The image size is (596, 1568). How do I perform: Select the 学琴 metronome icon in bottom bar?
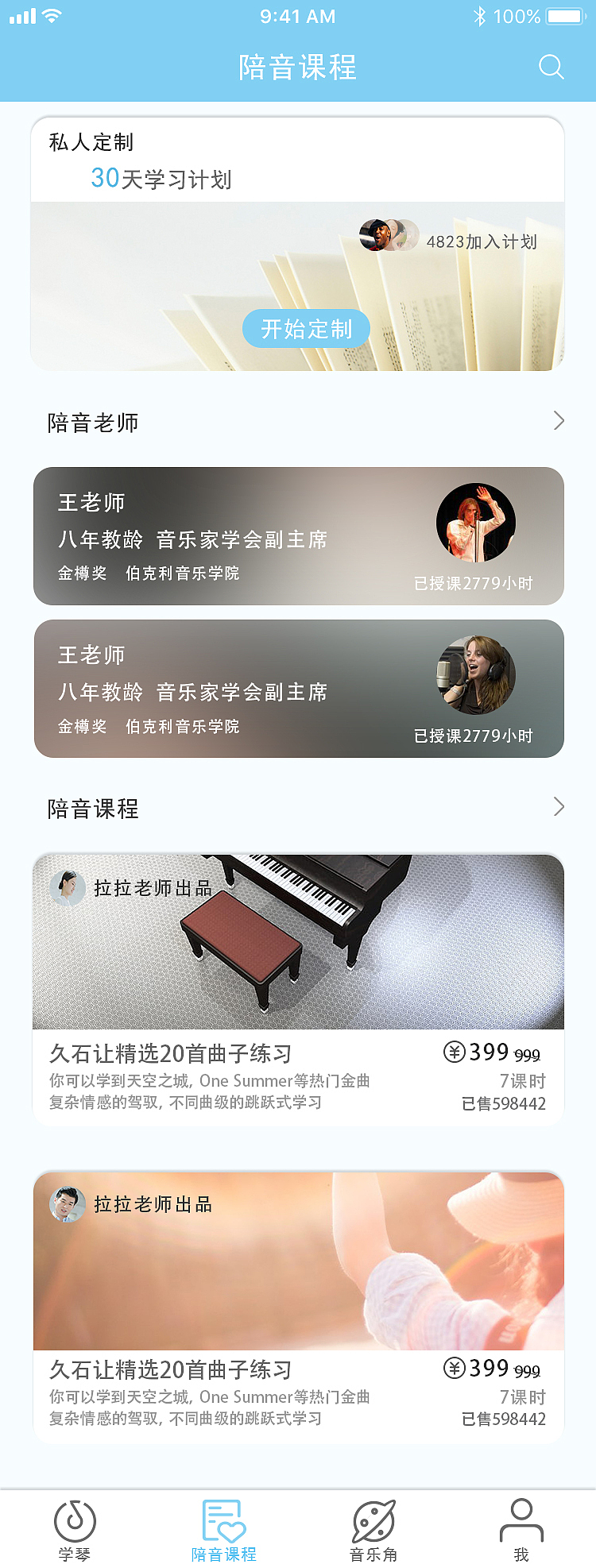click(x=74, y=1520)
